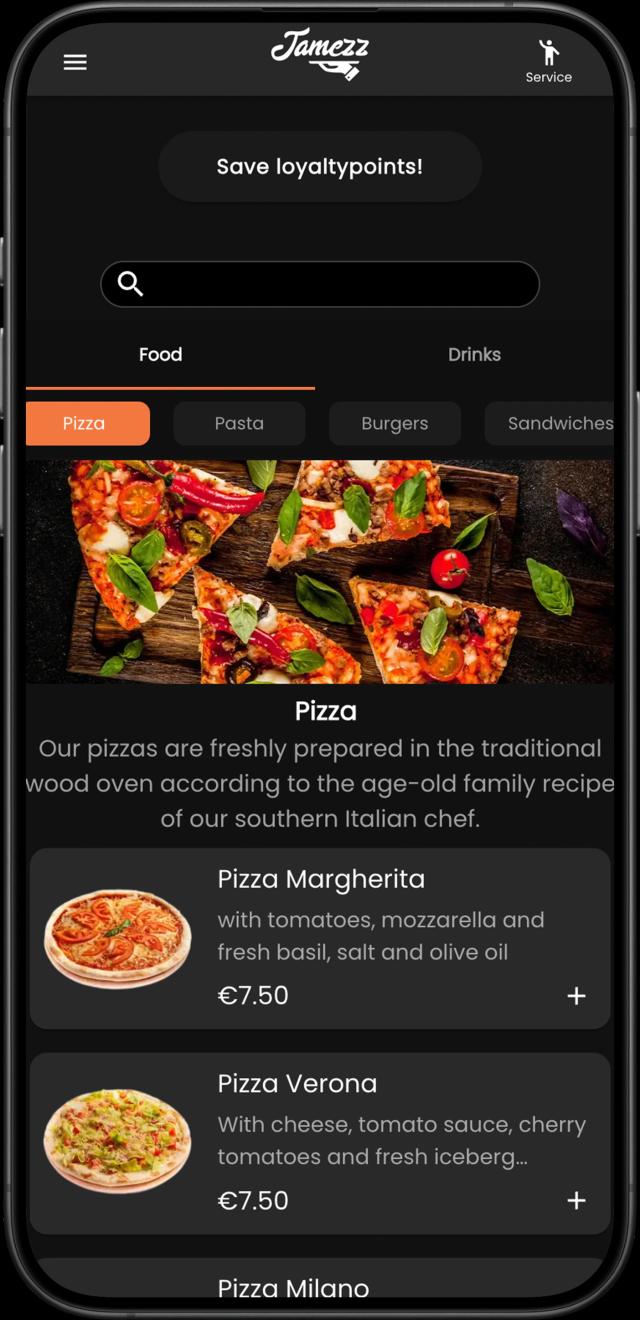
Task: Select the Food tab
Action: pyautogui.click(x=160, y=355)
